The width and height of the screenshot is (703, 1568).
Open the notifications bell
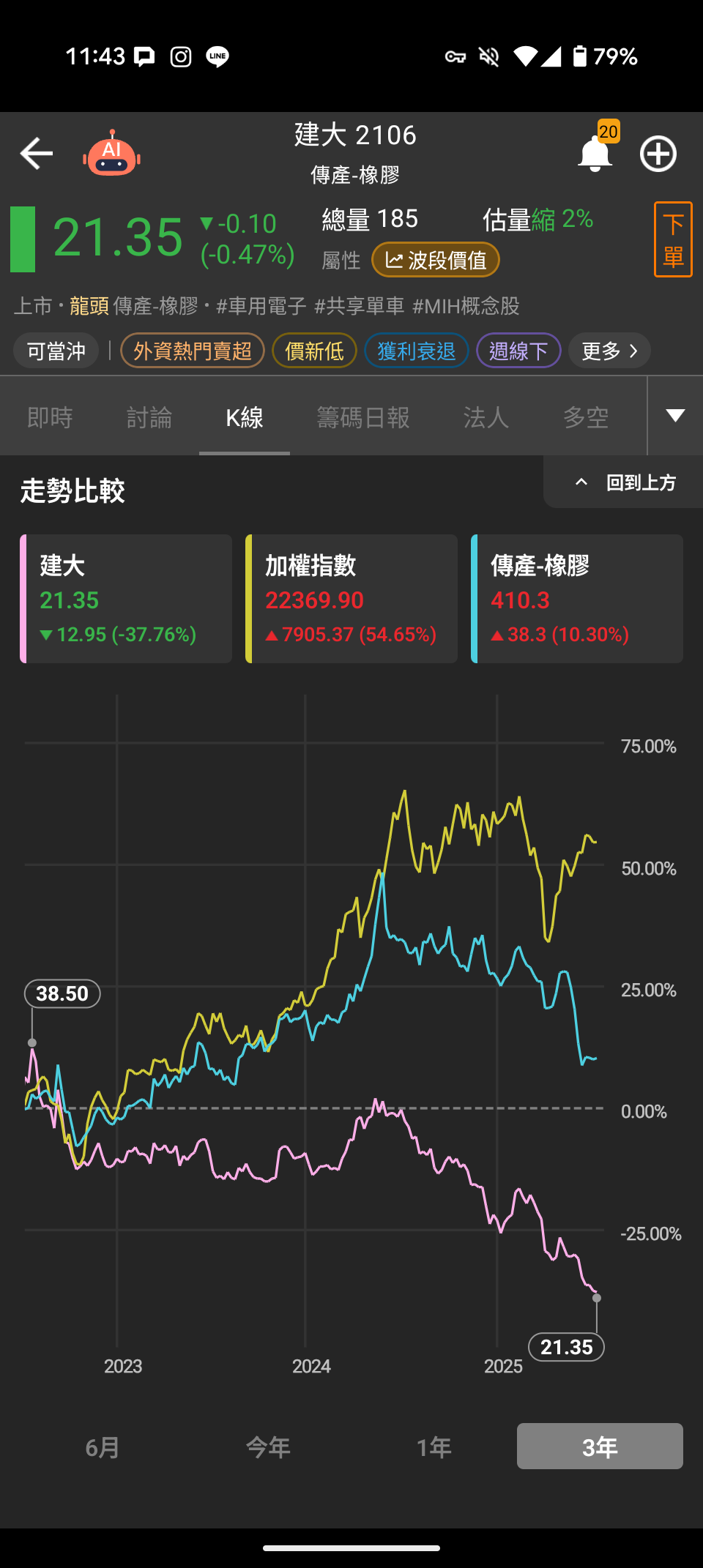(595, 154)
